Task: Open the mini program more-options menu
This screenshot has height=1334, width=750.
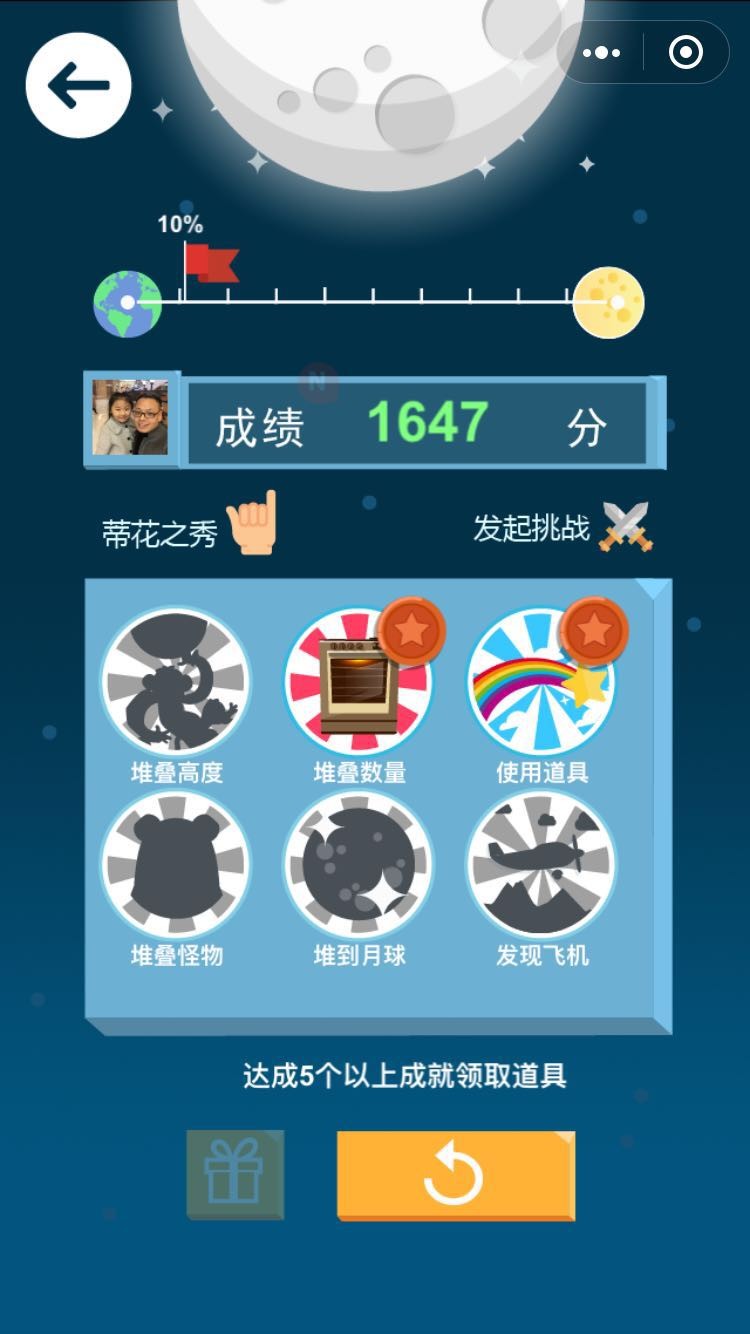Action: pyautogui.click(x=601, y=53)
